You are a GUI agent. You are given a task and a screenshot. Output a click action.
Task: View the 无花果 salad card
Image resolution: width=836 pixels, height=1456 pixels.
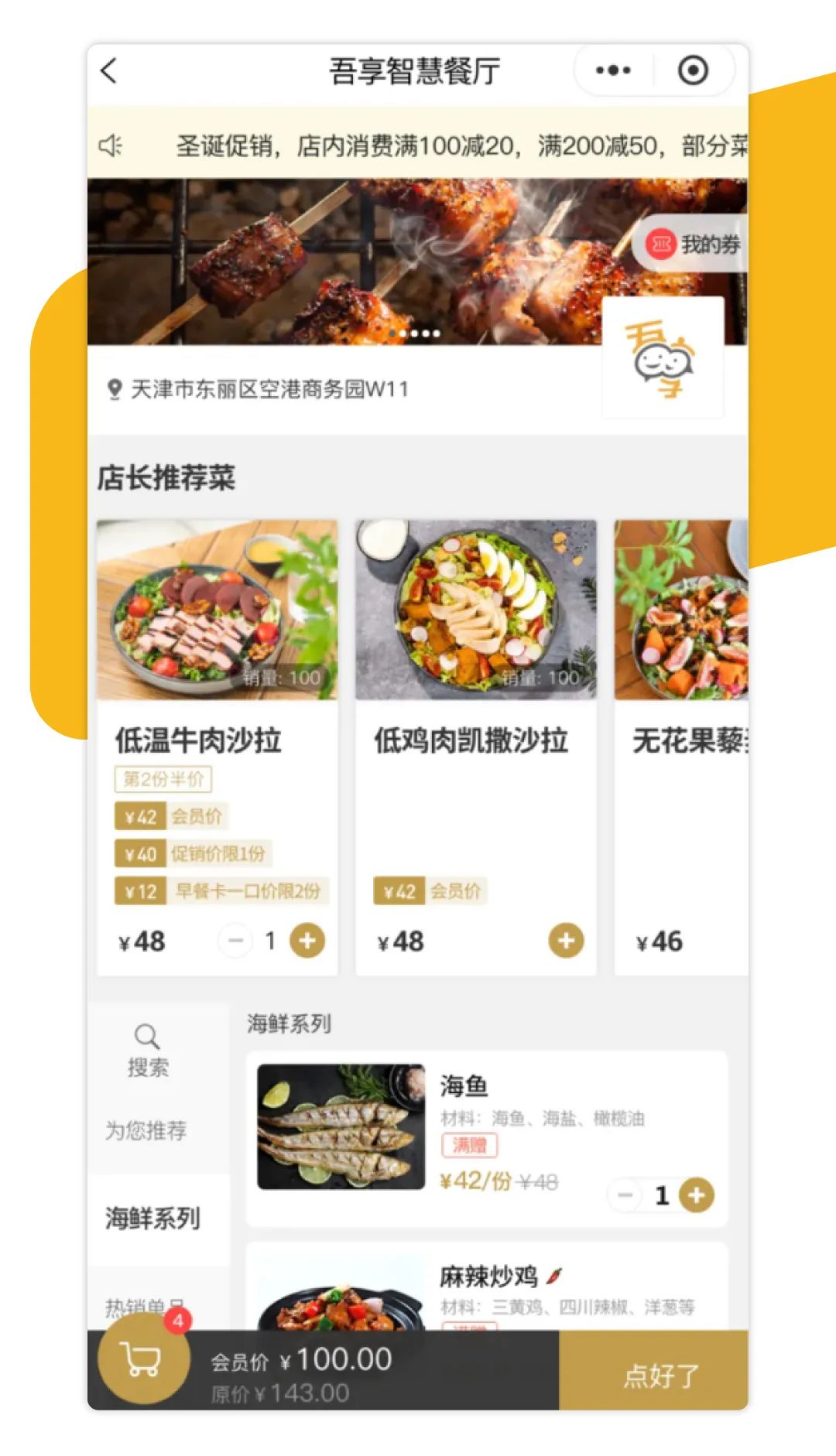(x=681, y=747)
